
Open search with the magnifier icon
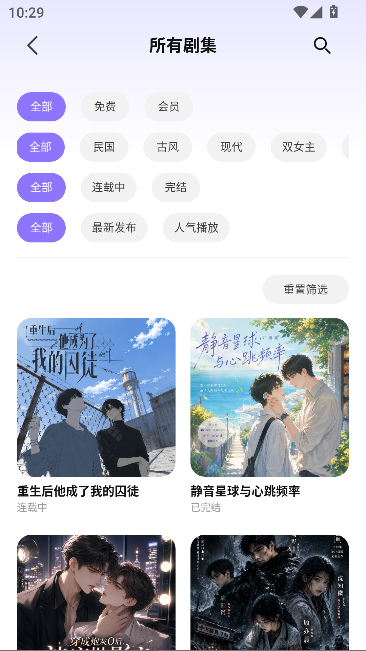[x=322, y=45]
